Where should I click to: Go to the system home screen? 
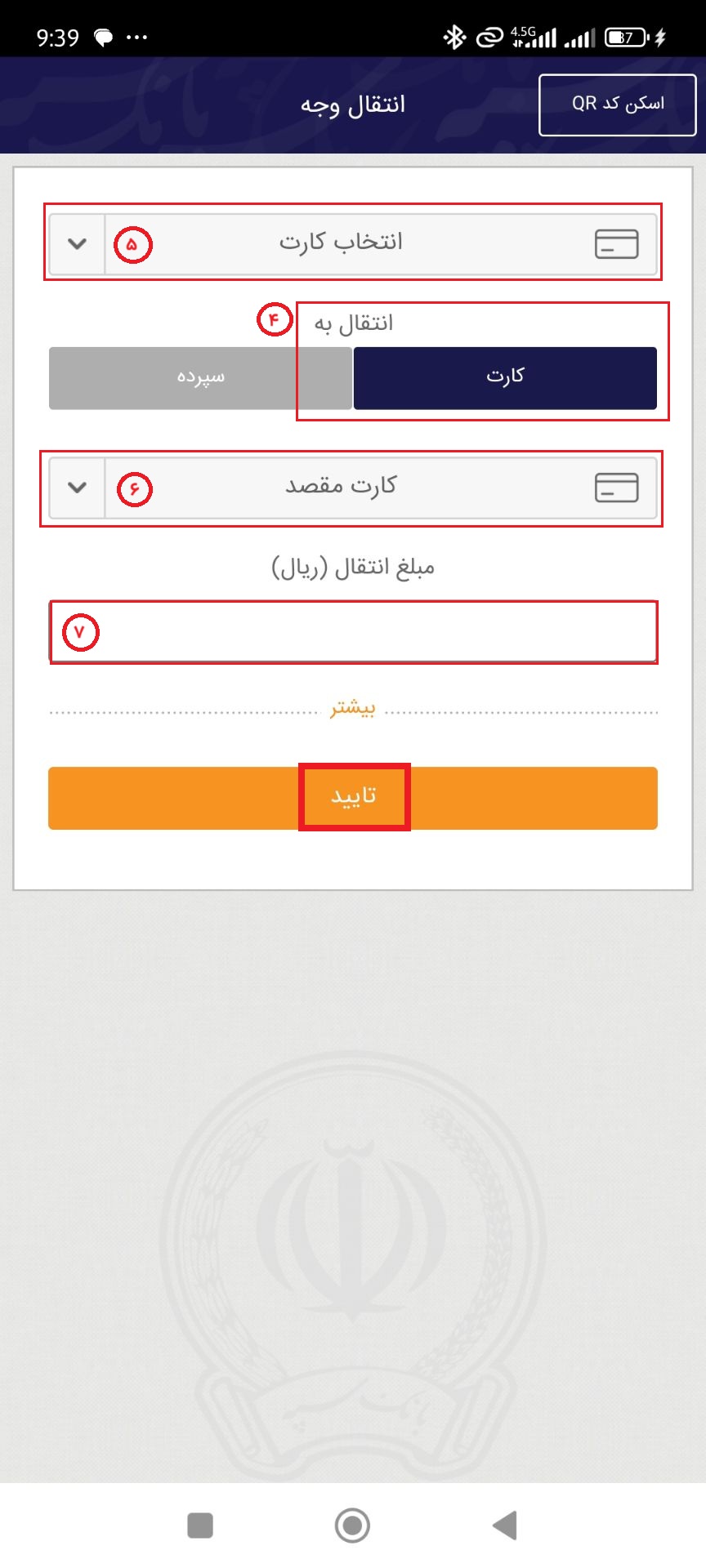(x=352, y=1525)
